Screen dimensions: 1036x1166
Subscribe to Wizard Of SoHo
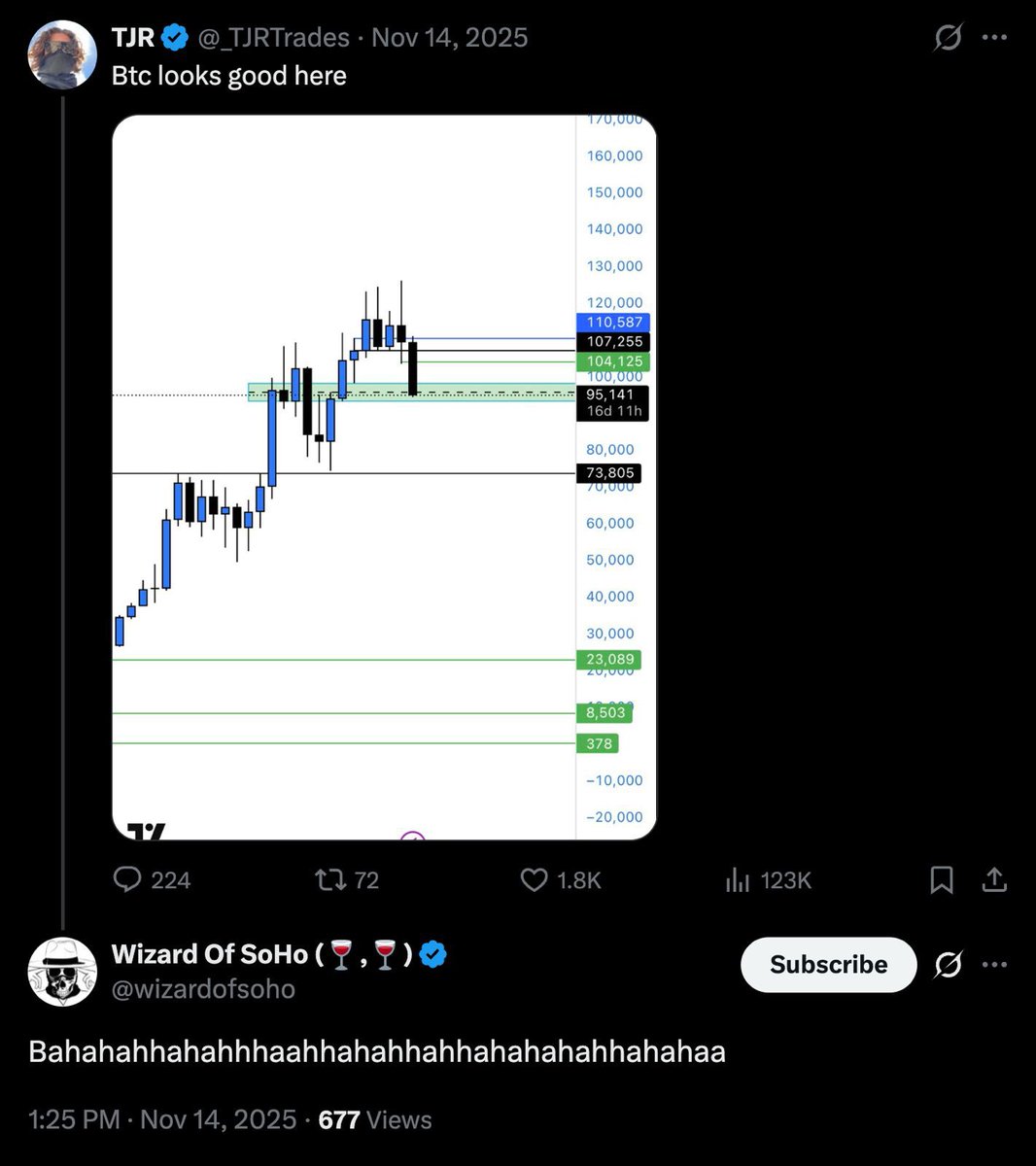tap(828, 964)
